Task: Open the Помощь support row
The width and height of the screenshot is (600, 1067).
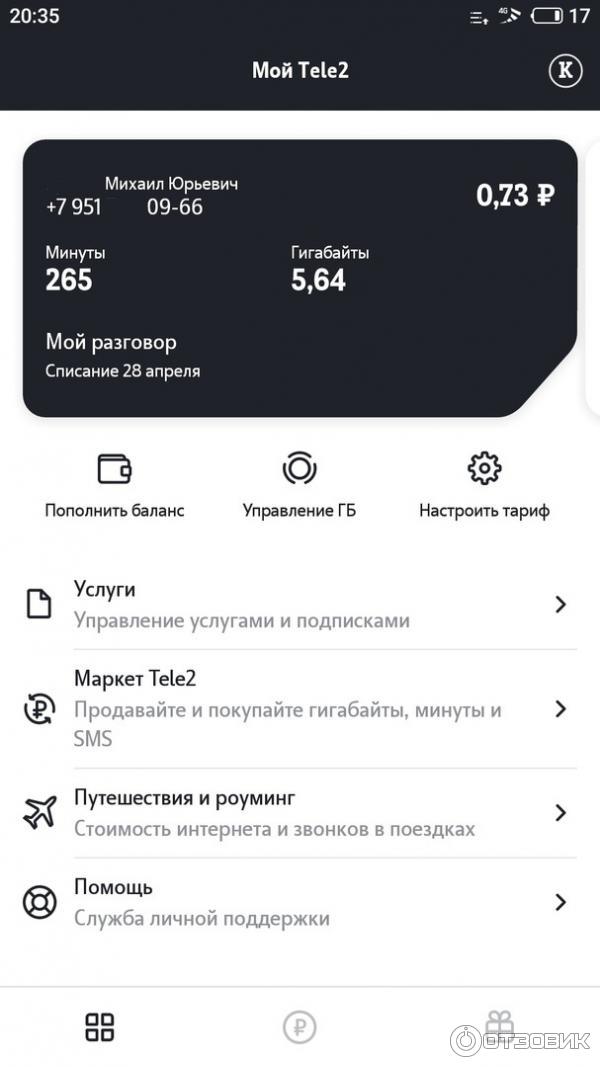Action: 300,902
